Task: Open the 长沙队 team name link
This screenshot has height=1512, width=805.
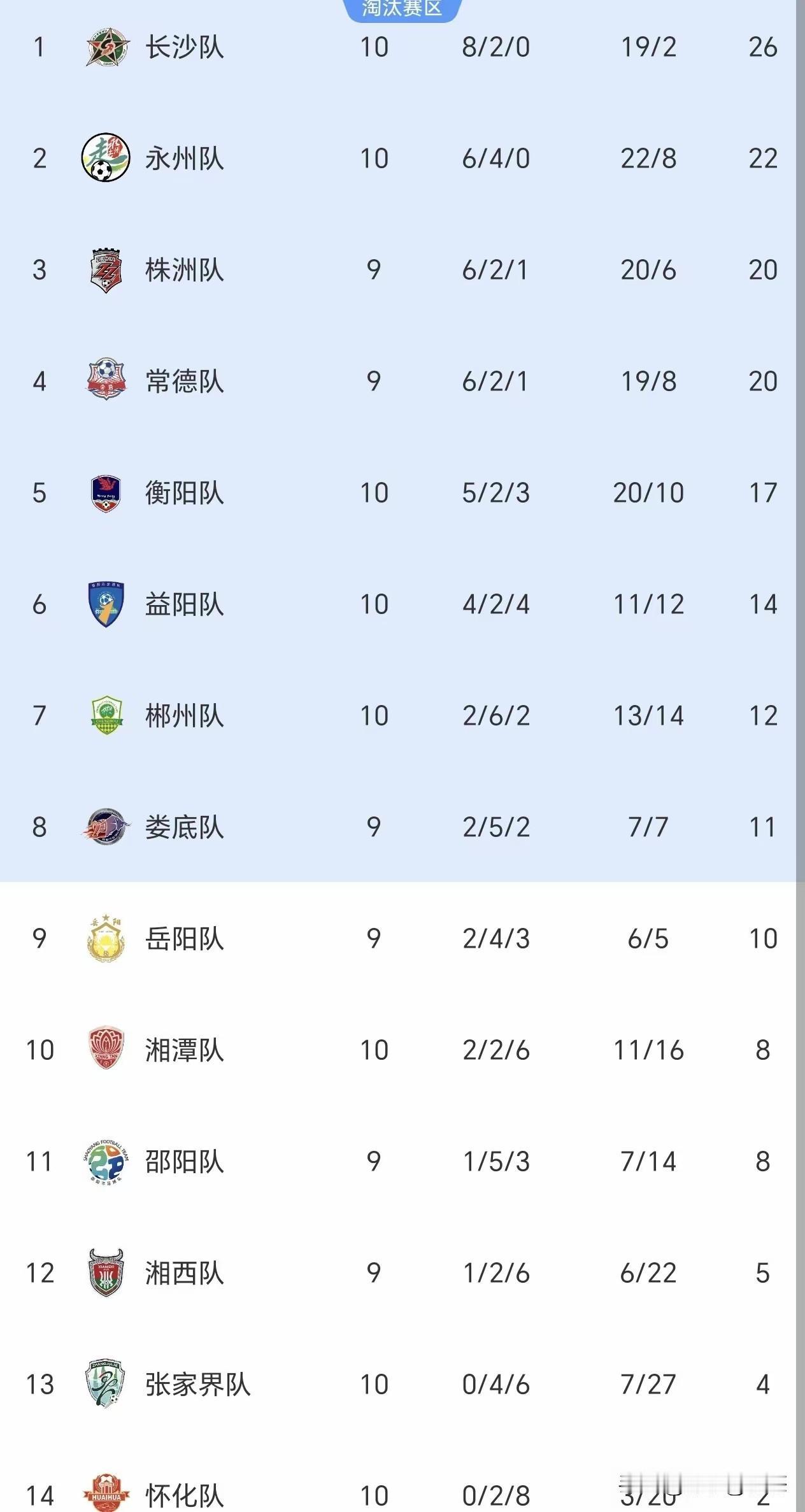Action: [x=185, y=48]
